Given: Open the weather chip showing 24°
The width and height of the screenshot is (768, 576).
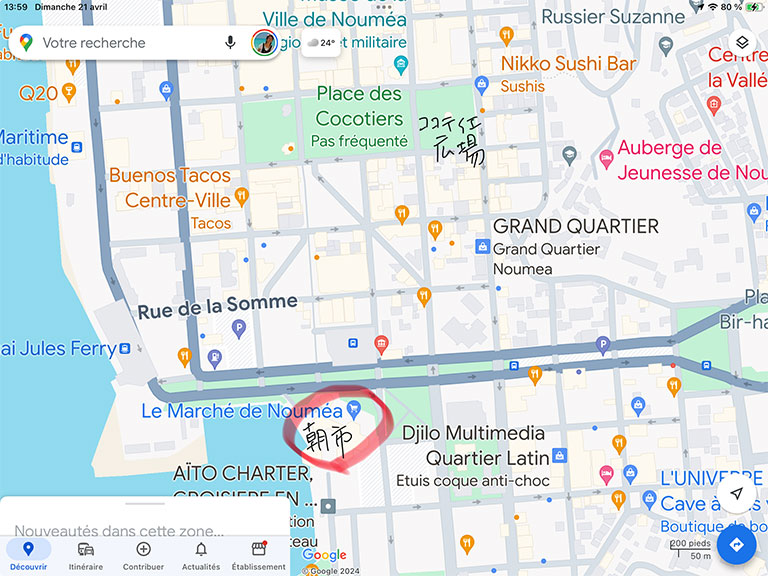Looking at the screenshot, I should [322, 43].
